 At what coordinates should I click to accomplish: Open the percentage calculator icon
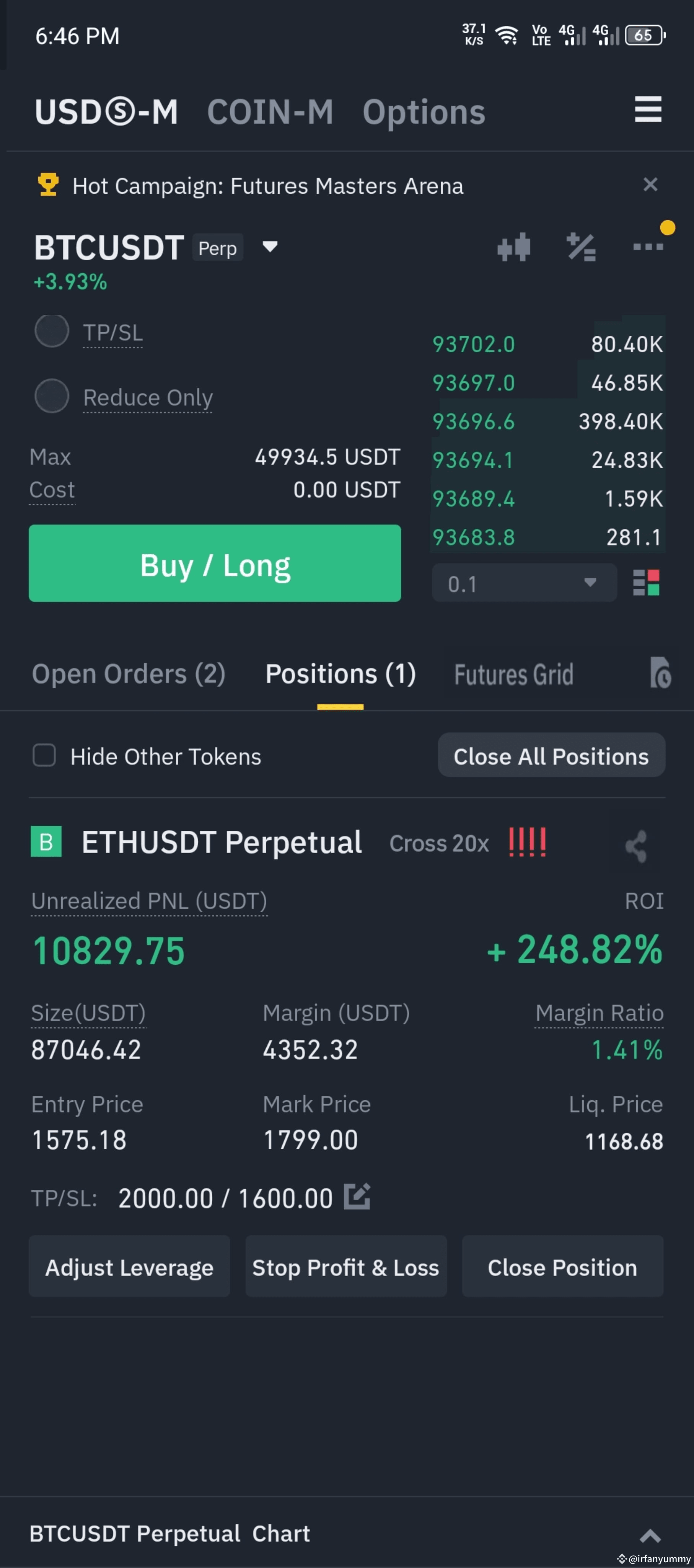point(581,247)
